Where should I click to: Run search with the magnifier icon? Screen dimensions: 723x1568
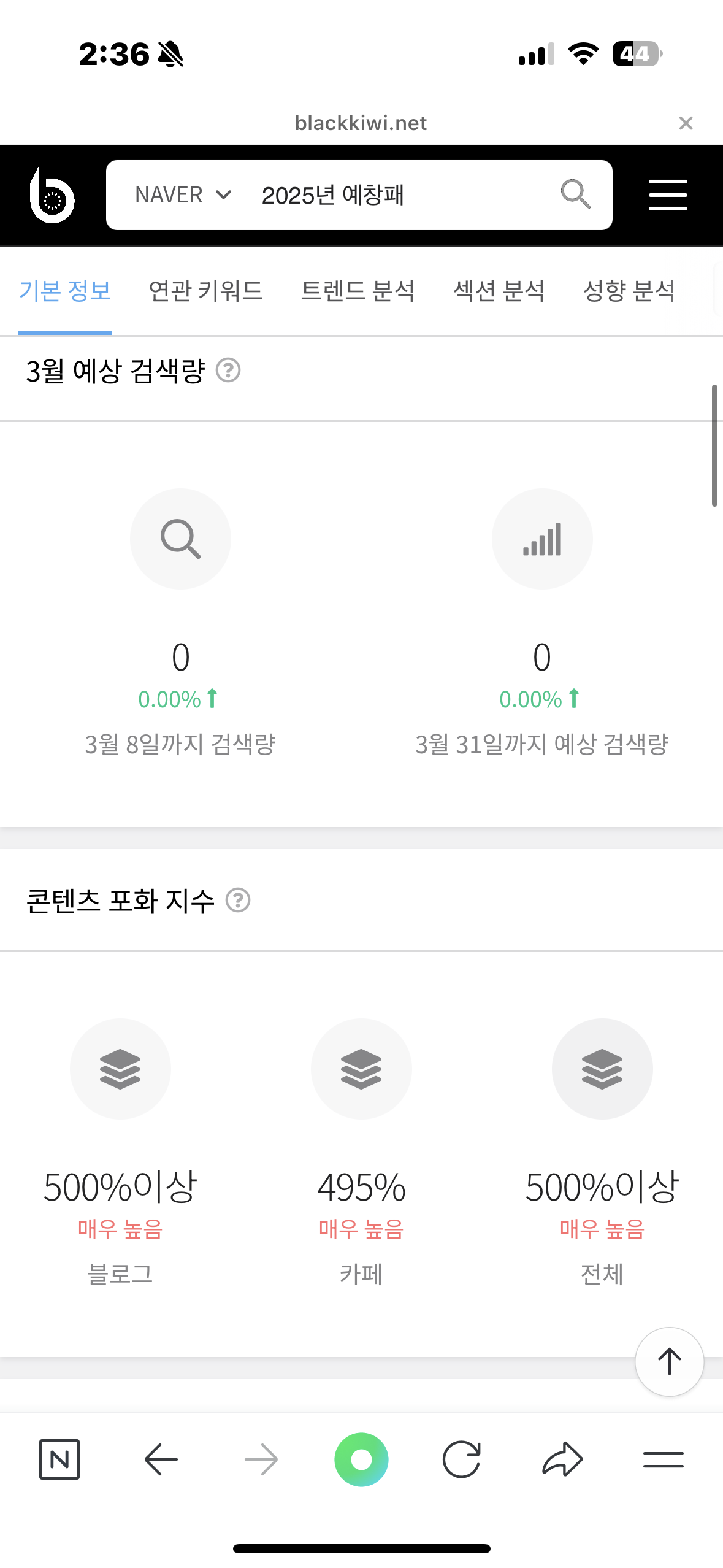pyautogui.click(x=575, y=194)
